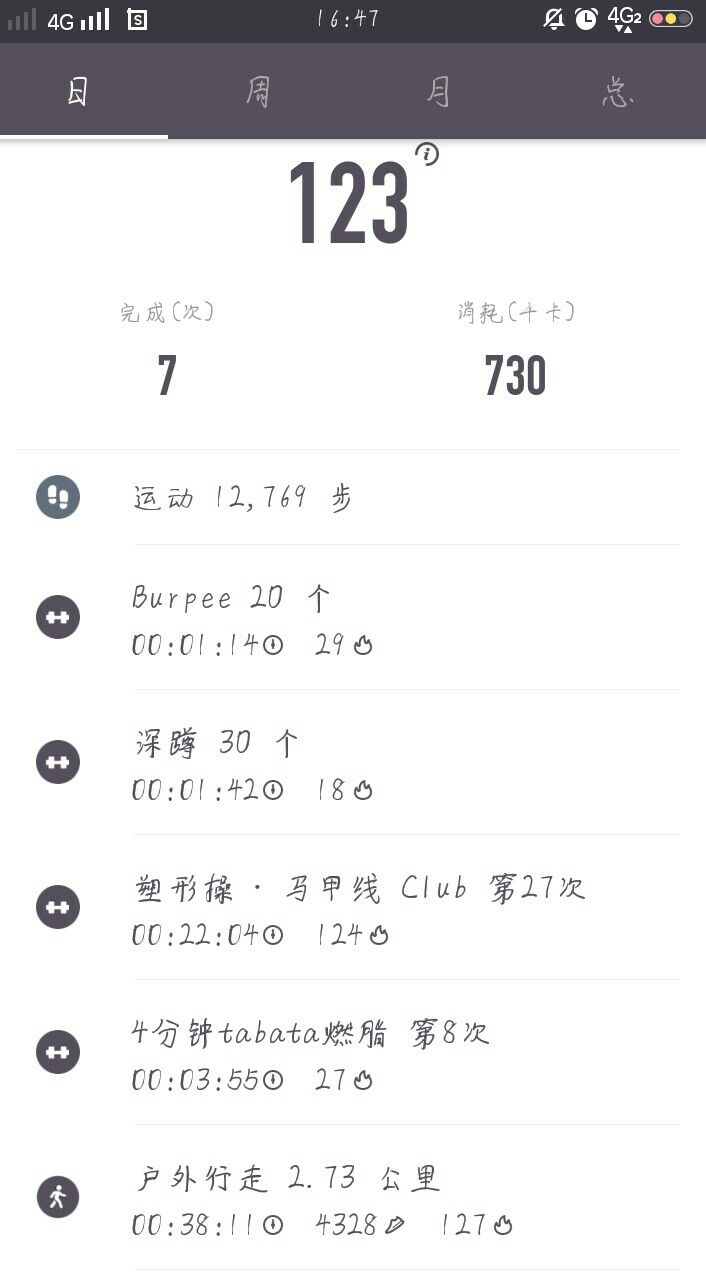The height and width of the screenshot is (1274, 706).
Task: Select the 日 (day) tab
Action: 78,92
